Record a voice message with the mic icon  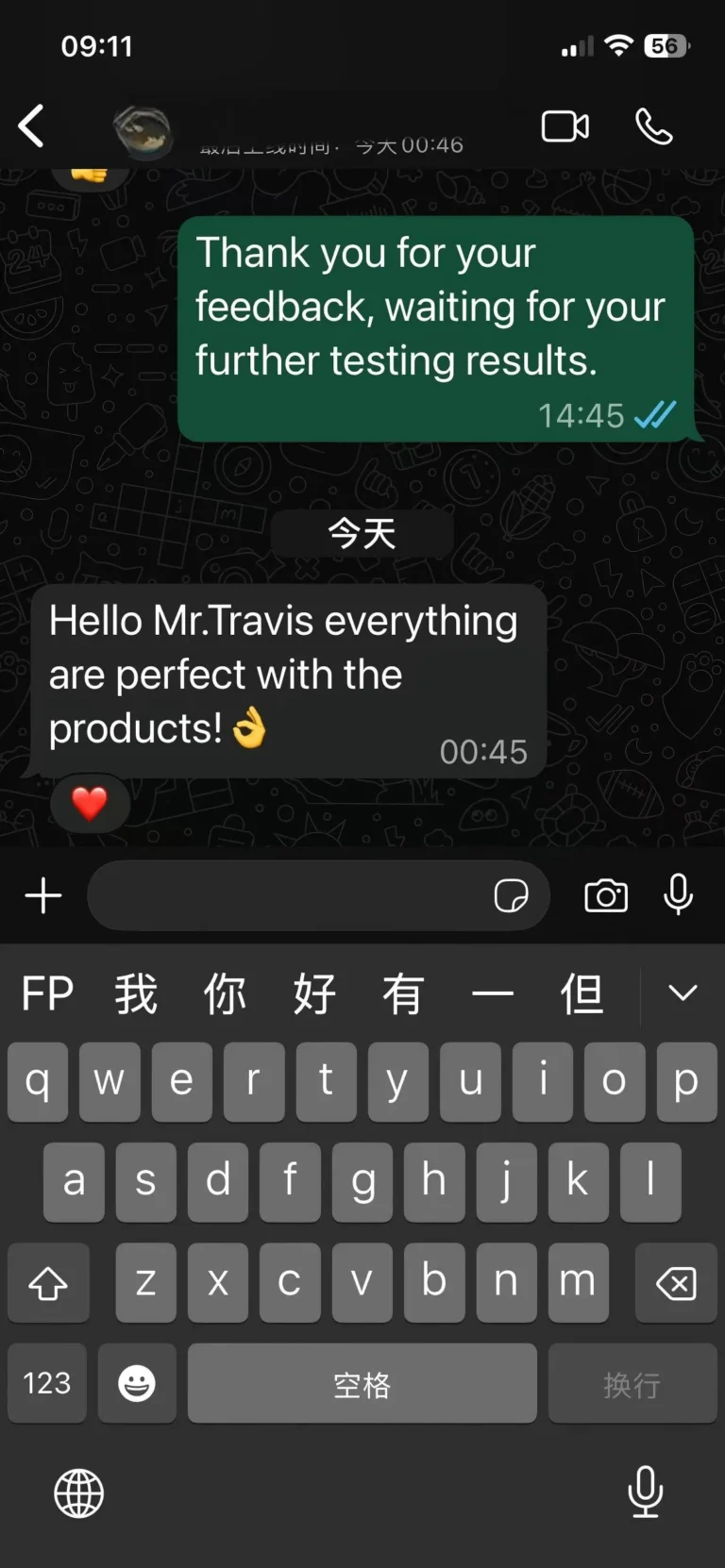679,895
